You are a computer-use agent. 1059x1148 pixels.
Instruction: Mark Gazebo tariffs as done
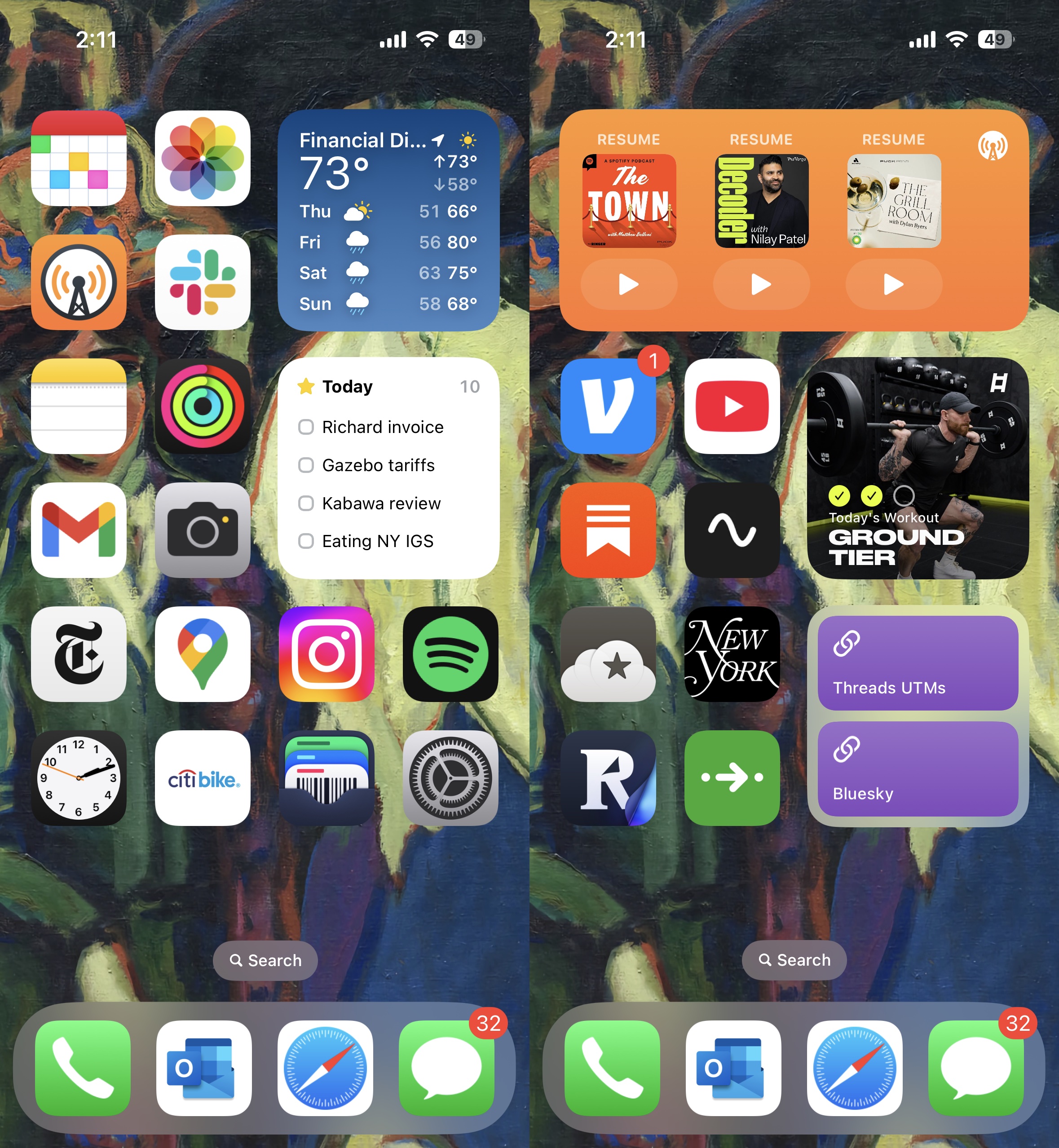click(306, 465)
